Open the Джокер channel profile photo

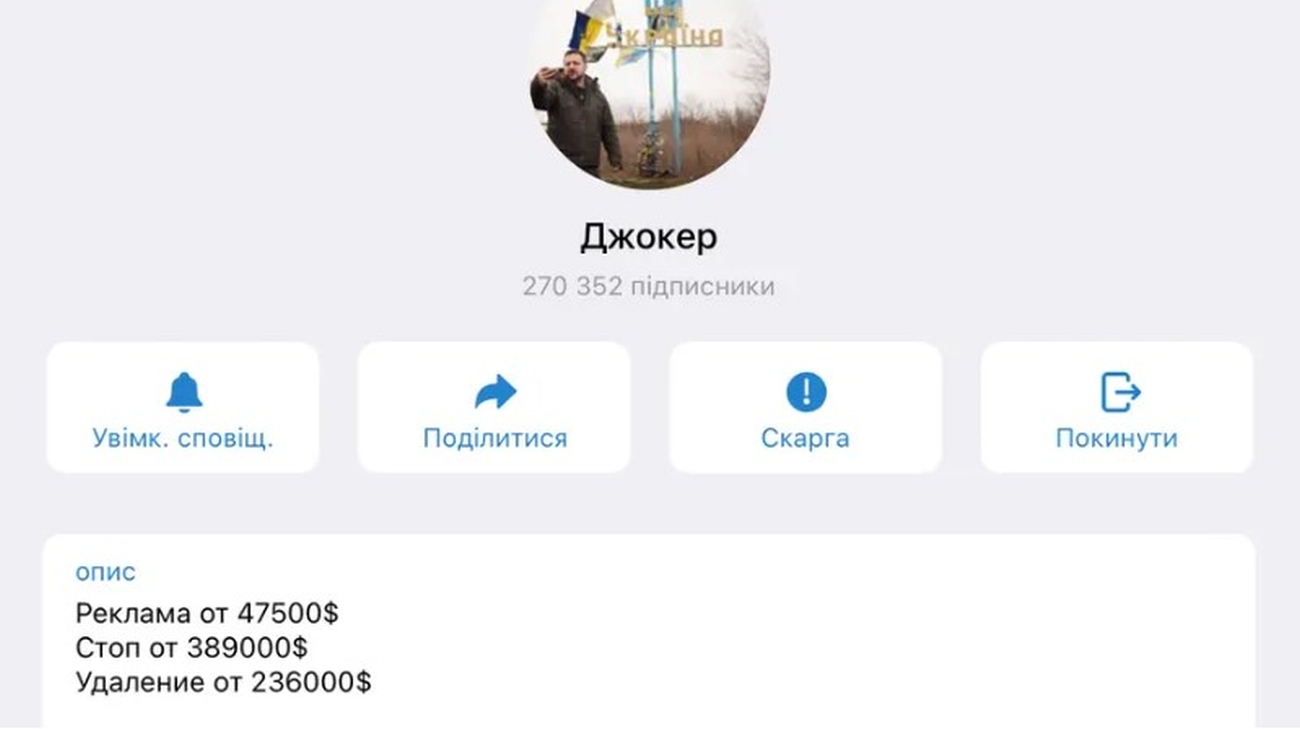coord(649,90)
